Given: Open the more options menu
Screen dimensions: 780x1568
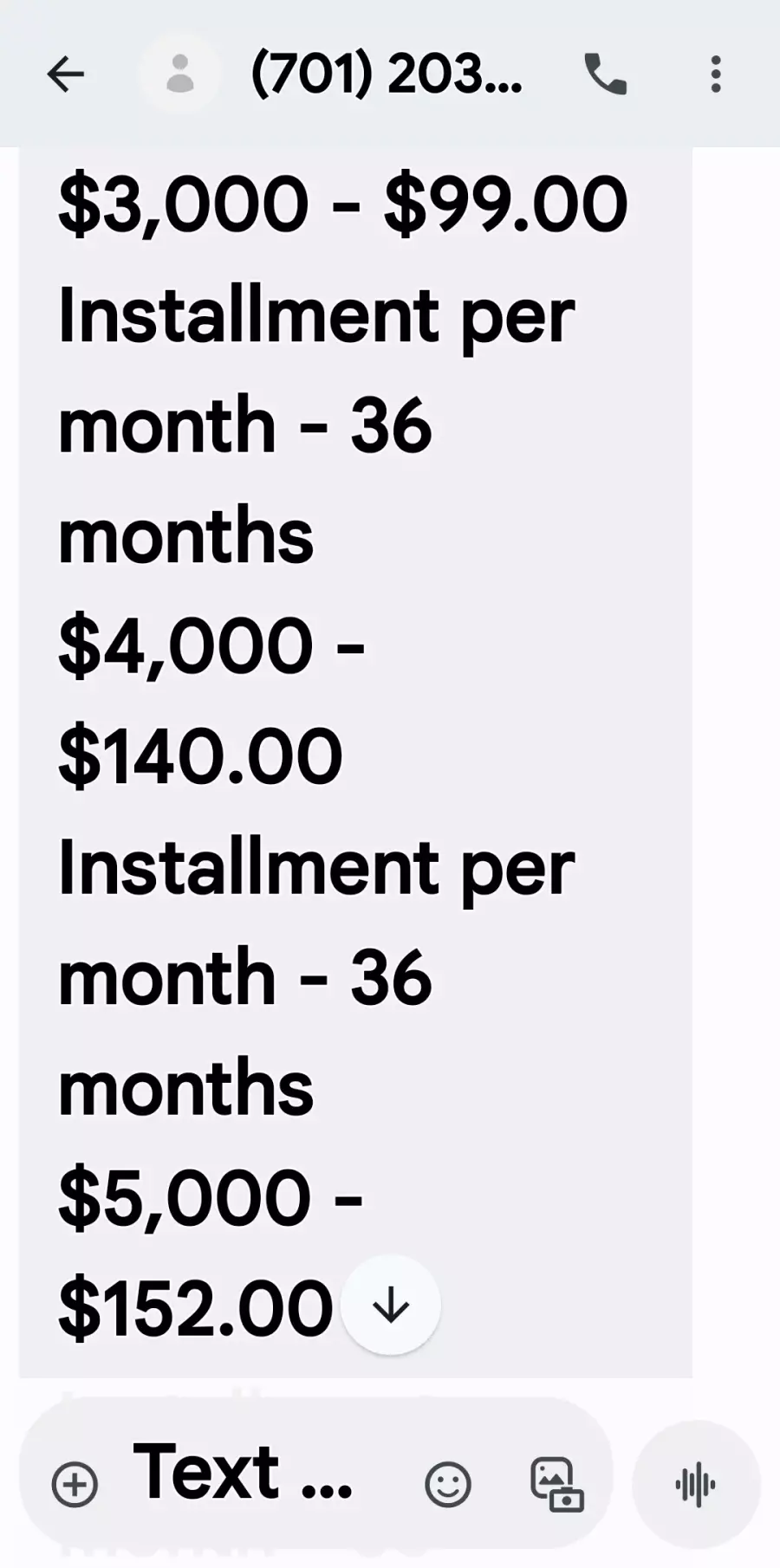Looking at the screenshot, I should [x=716, y=75].
